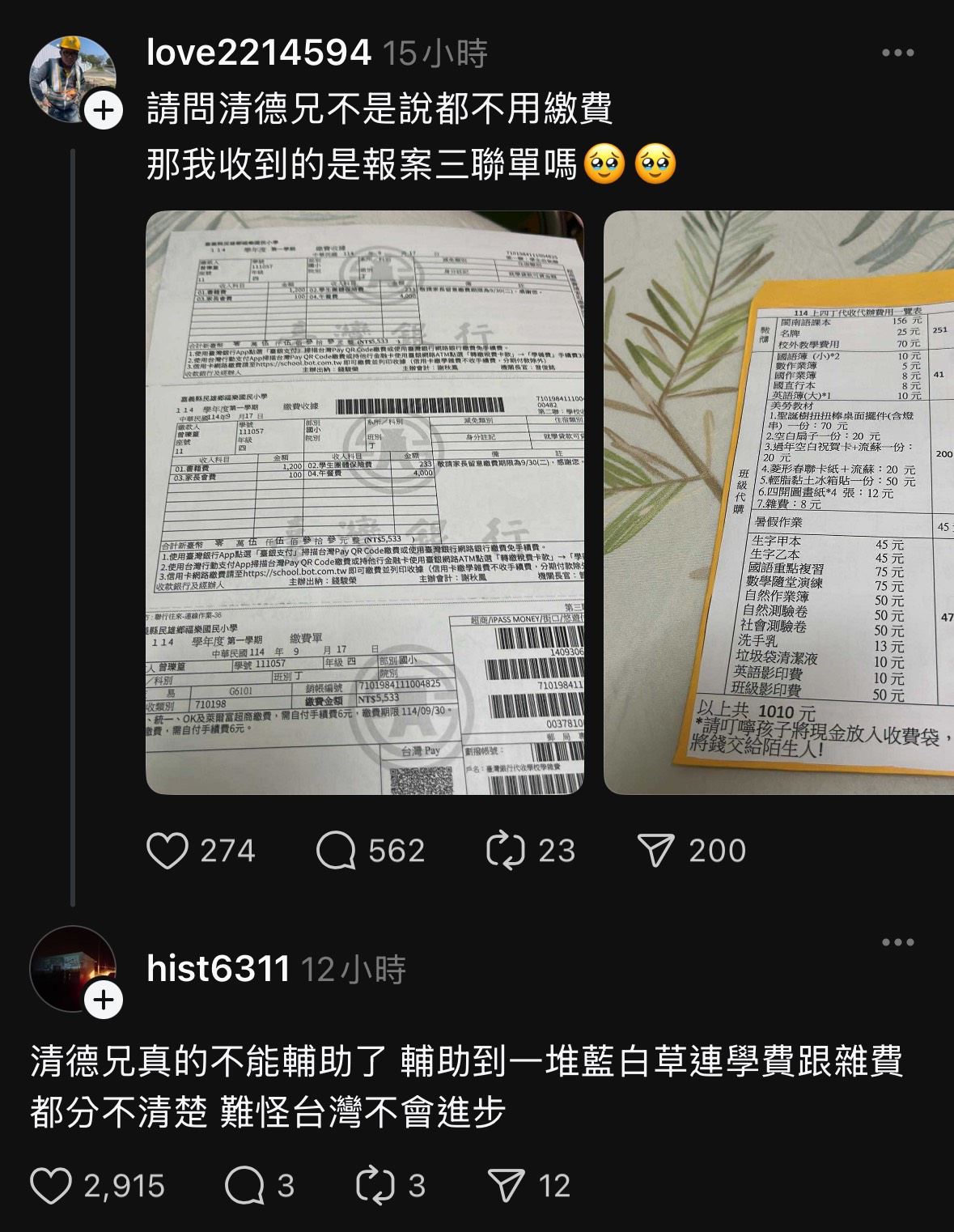Repost love2214594's post
This screenshot has height=1232, width=954.
point(506,851)
